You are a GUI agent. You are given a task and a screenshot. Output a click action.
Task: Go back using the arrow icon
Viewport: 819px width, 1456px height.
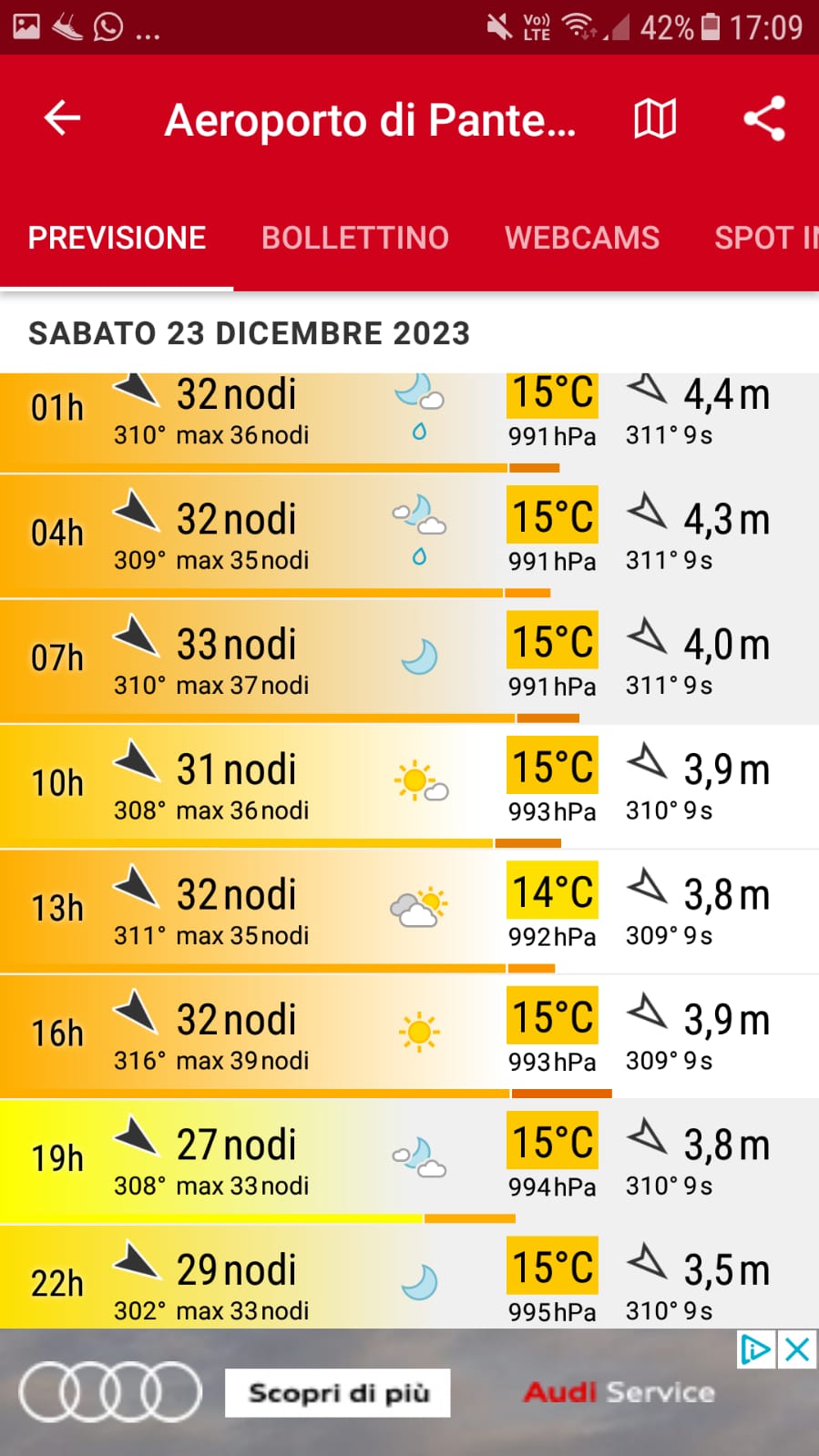pyautogui.click(x=63, y=118)
